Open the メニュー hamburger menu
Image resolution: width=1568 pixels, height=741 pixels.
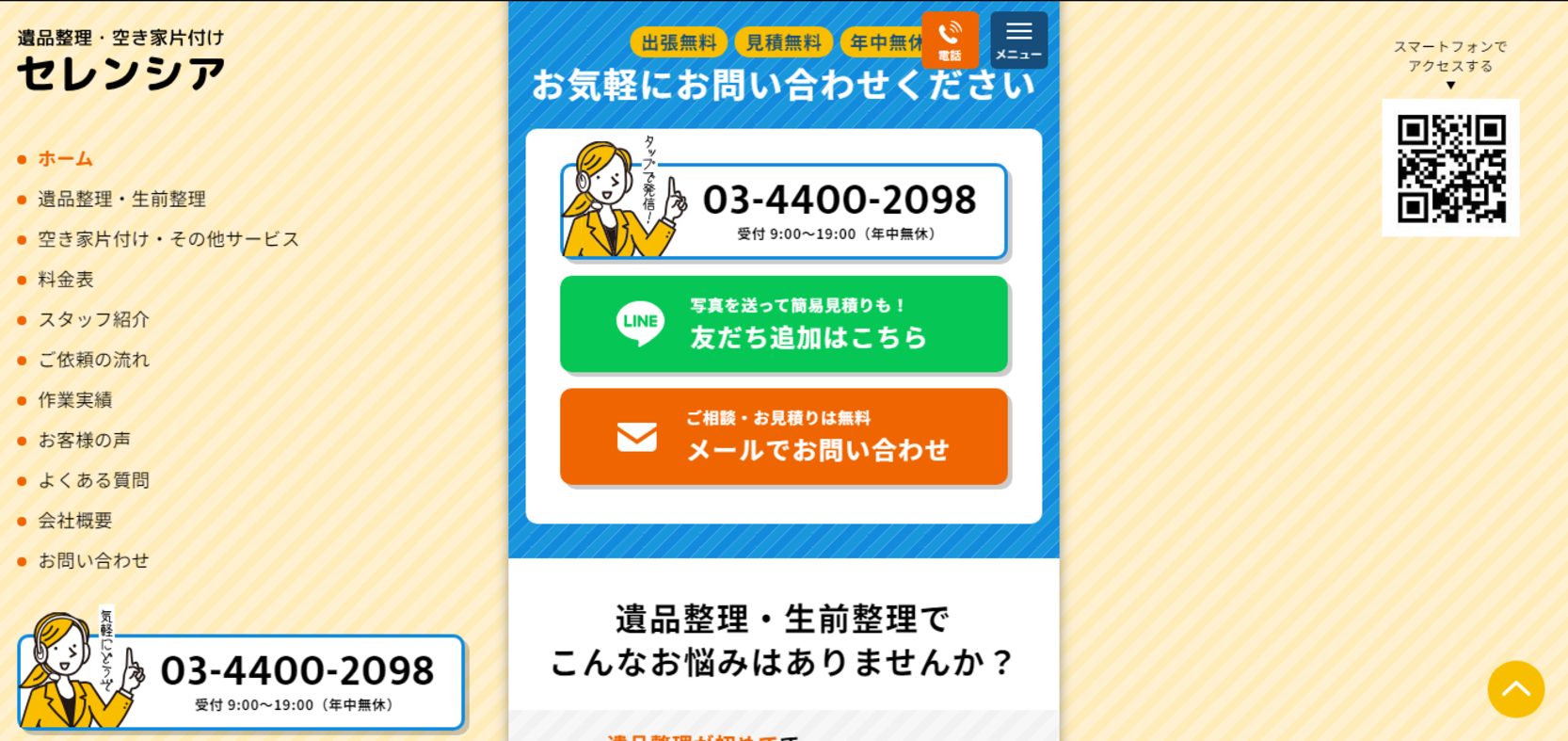coord(1018,40)
